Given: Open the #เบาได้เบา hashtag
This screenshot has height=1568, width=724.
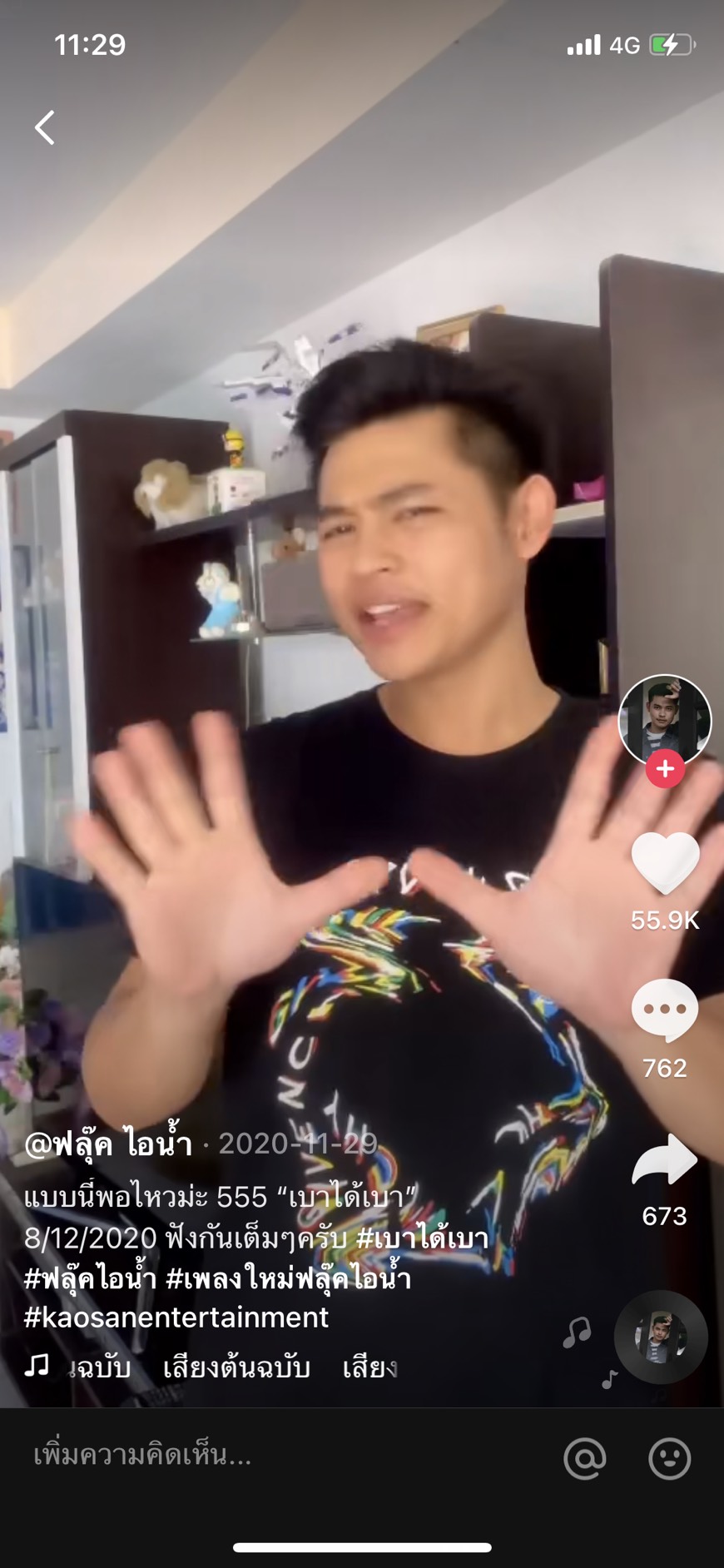Looking at the screenshot, I should coord(423,1238).
